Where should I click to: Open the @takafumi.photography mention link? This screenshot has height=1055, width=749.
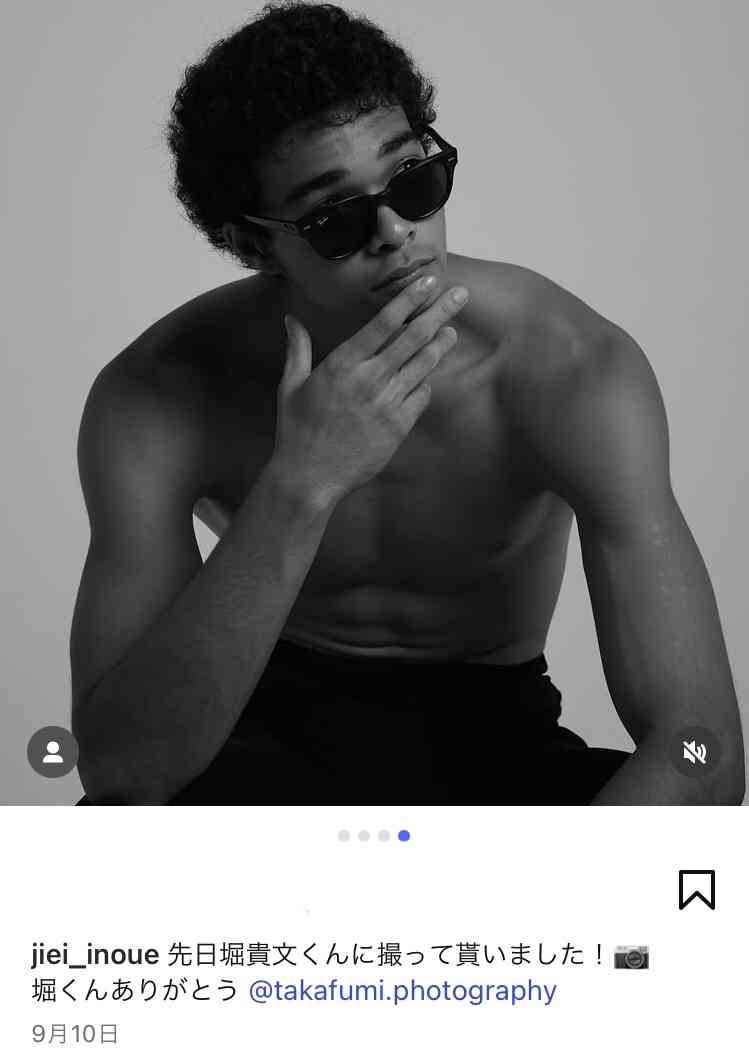(401, 991)
